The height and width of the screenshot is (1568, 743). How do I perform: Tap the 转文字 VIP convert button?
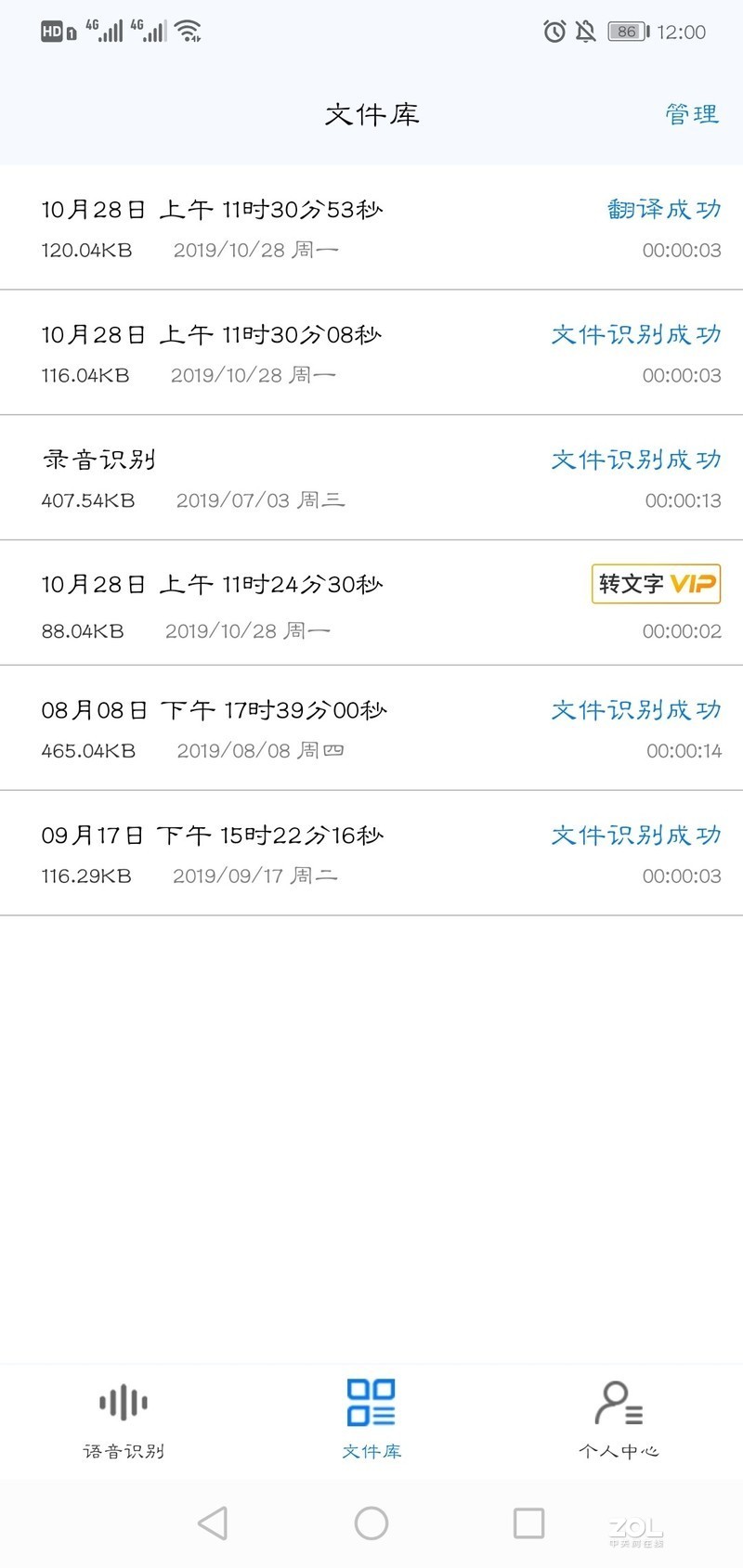pos(655,584)
